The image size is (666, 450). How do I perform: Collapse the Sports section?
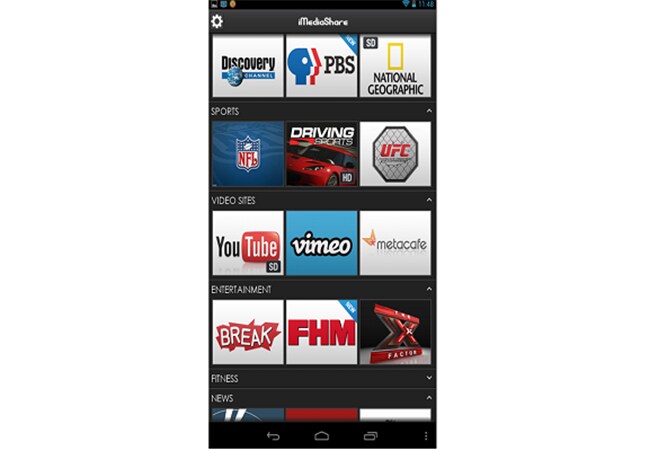[x=428, y=111]
